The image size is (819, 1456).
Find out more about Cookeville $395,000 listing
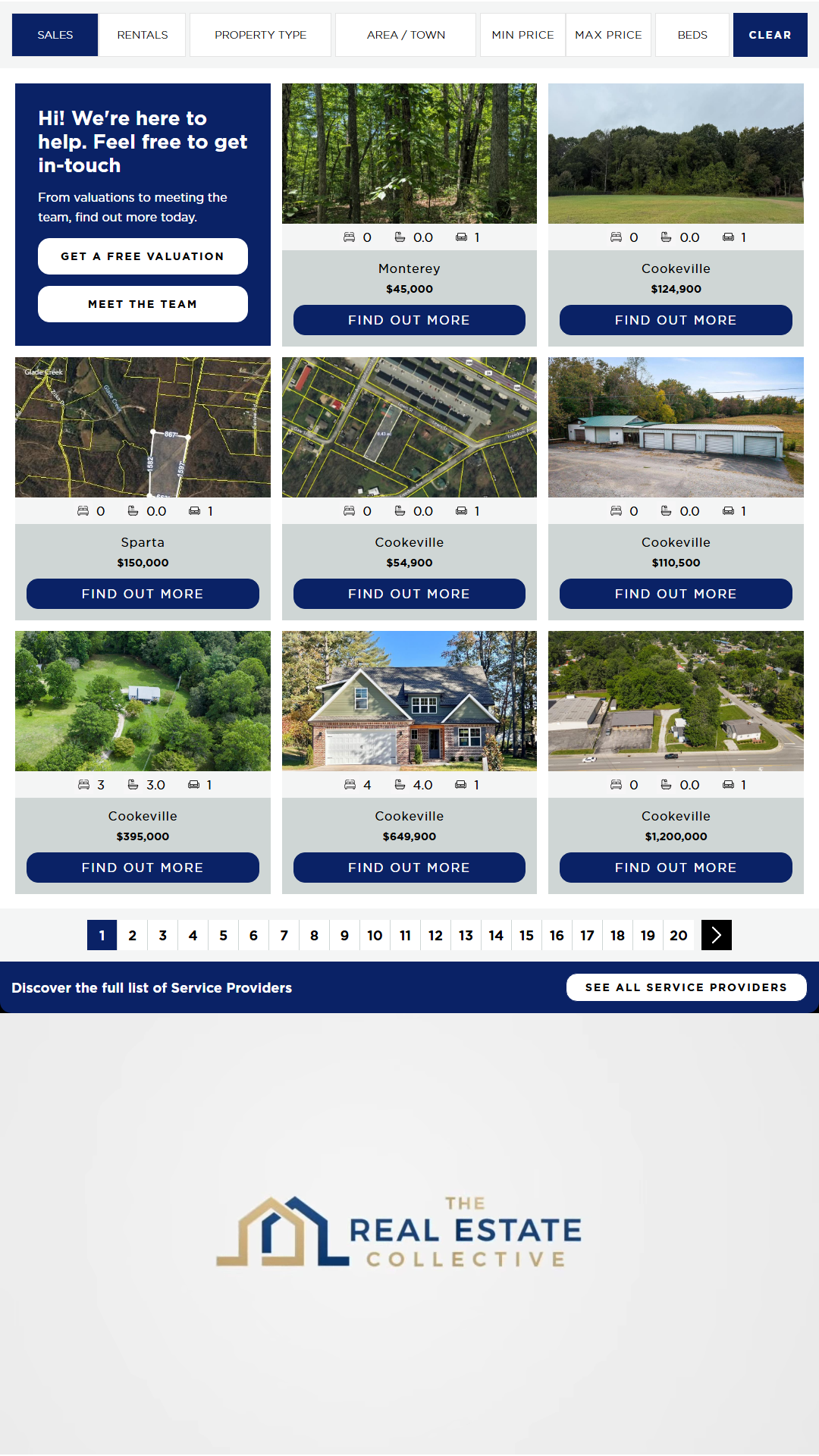click(143, 868)
